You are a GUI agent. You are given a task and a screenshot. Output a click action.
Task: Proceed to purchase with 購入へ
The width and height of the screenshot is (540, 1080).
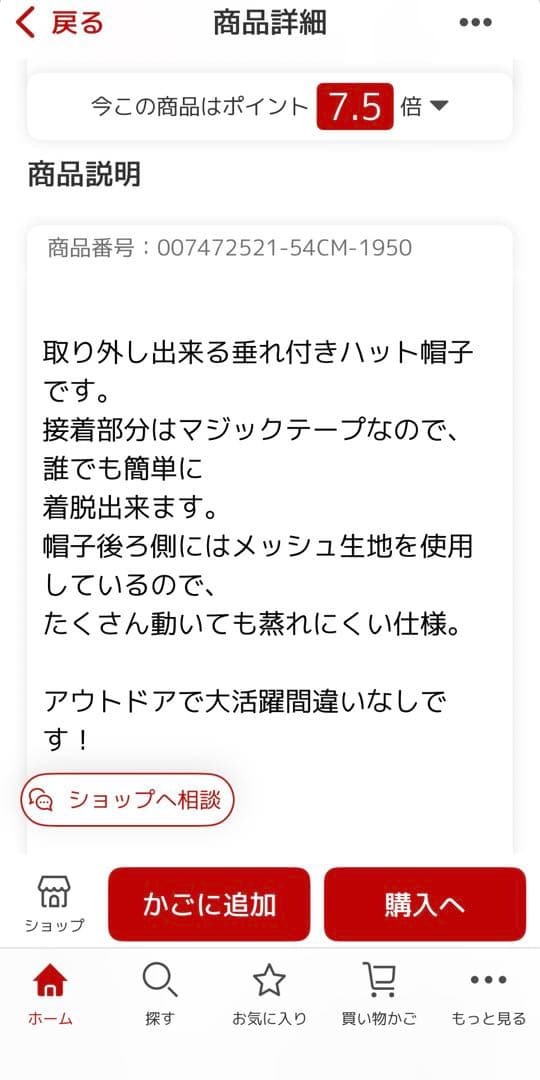tap(425, 904)
